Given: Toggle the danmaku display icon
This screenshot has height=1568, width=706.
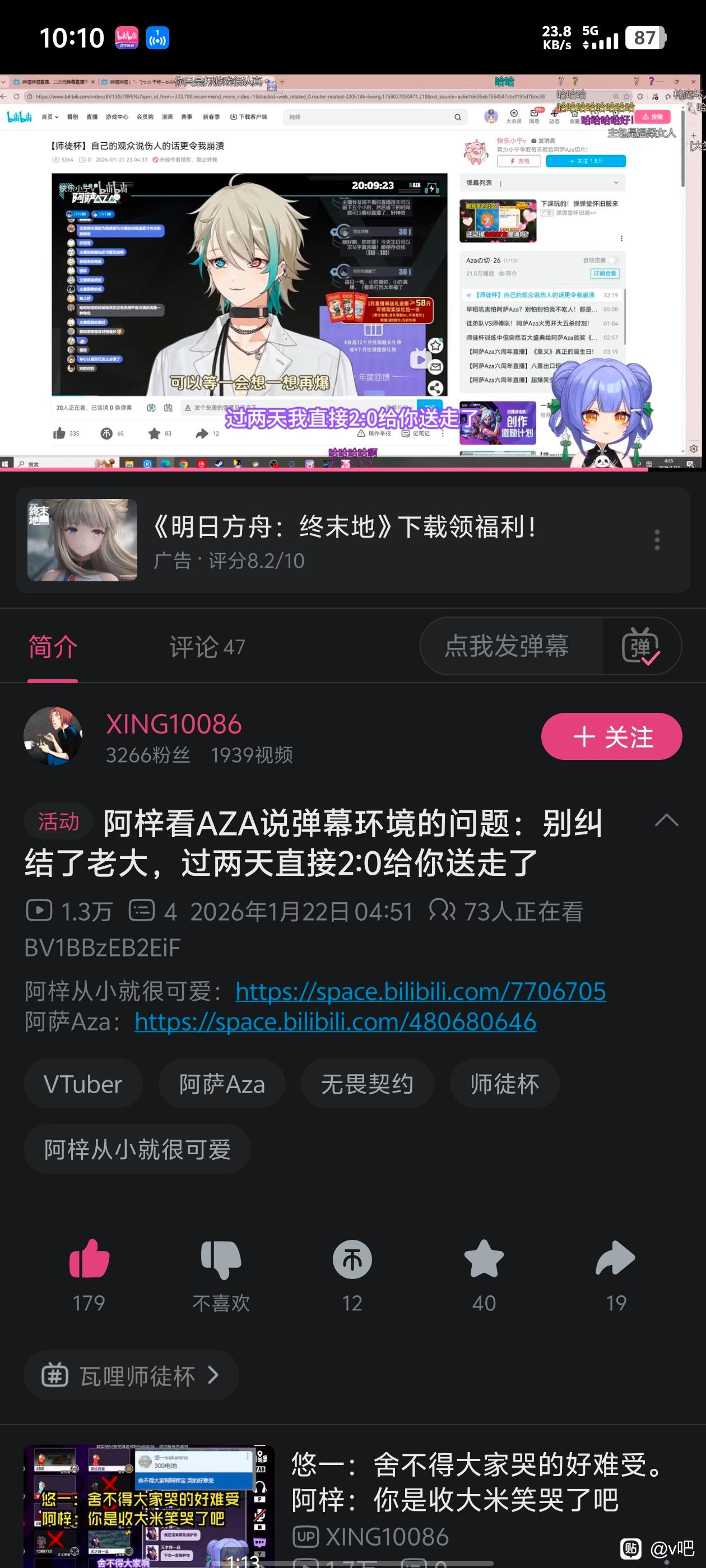Looking at the screenshot, I should tap(641, 646).
